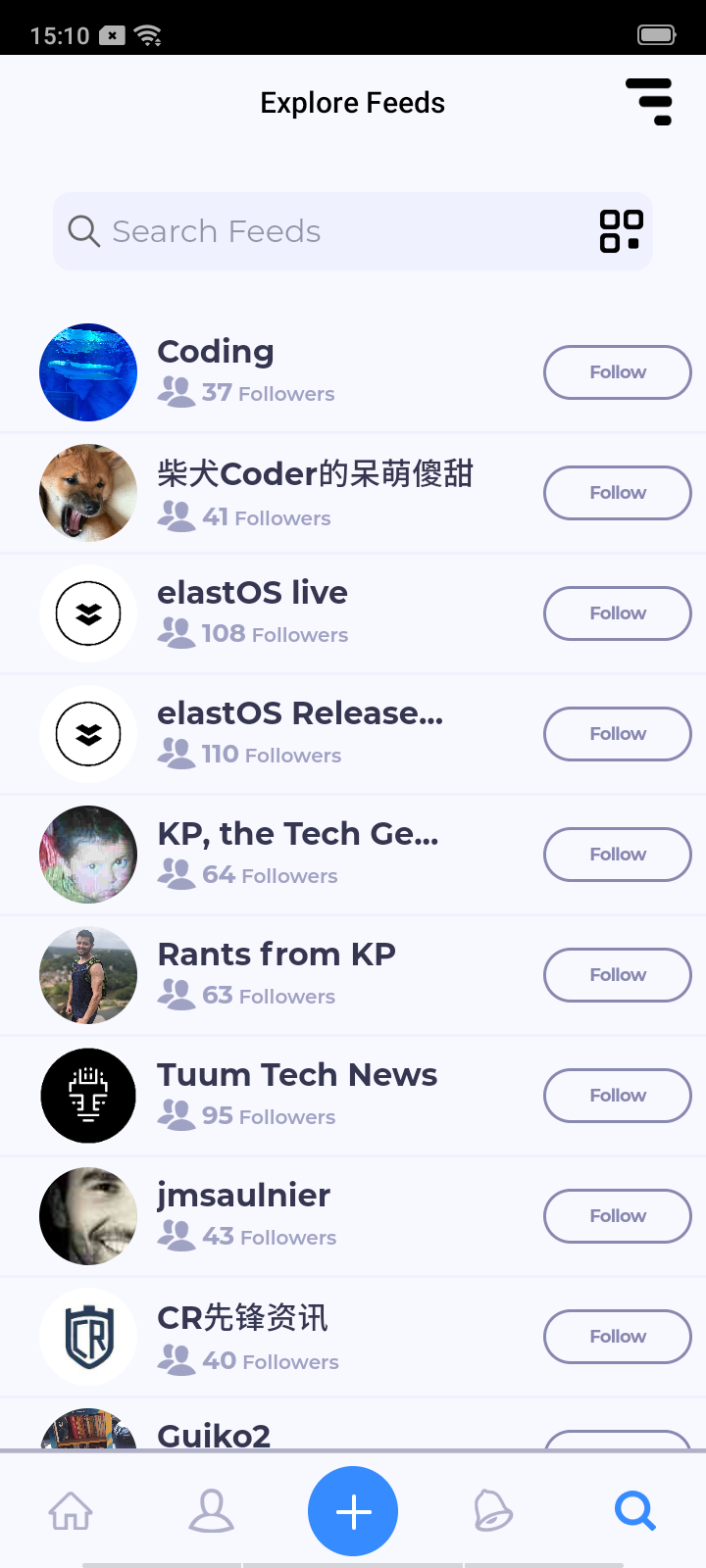The image size is (706, 1568).
Task: Follow the Tuum Tech News feed
Action: point(618,1096)
